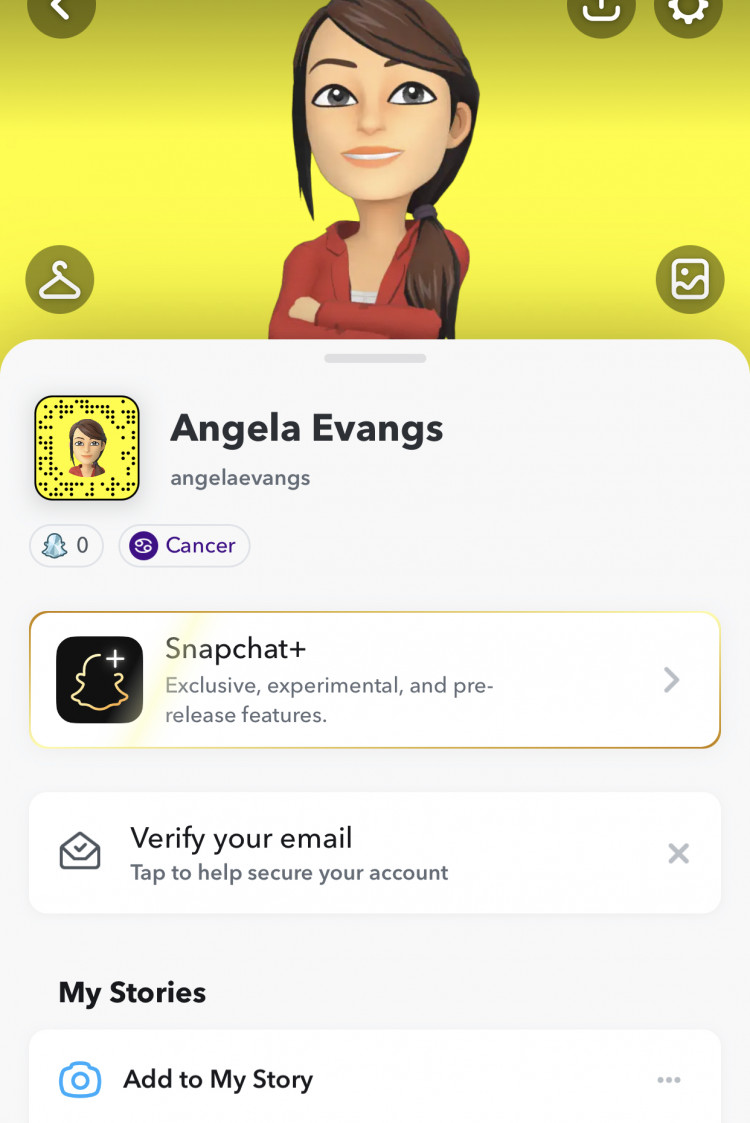Open the My Story options dots

669,1080
